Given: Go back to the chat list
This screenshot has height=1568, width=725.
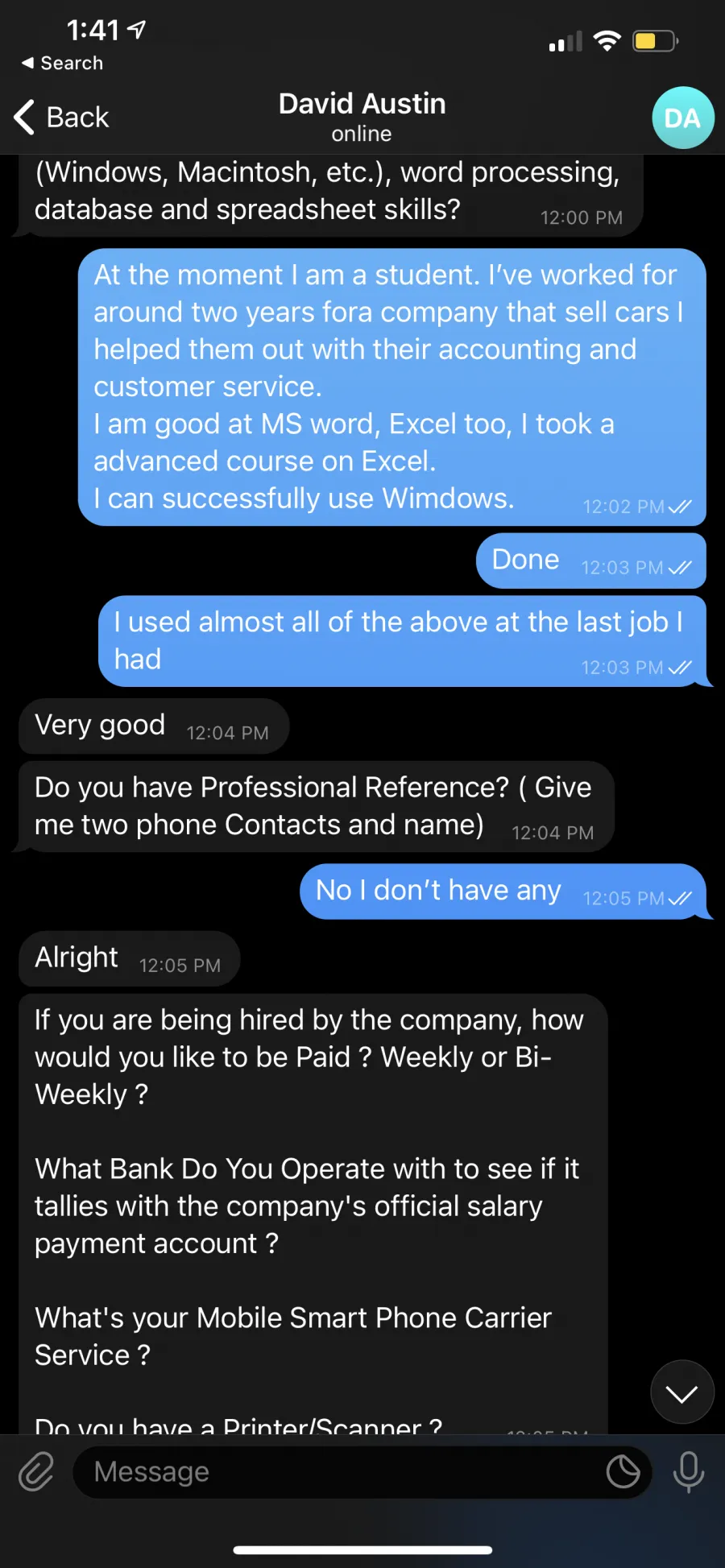Looking at the screenshot, I should pyautogui.click(x=61, y=118).
